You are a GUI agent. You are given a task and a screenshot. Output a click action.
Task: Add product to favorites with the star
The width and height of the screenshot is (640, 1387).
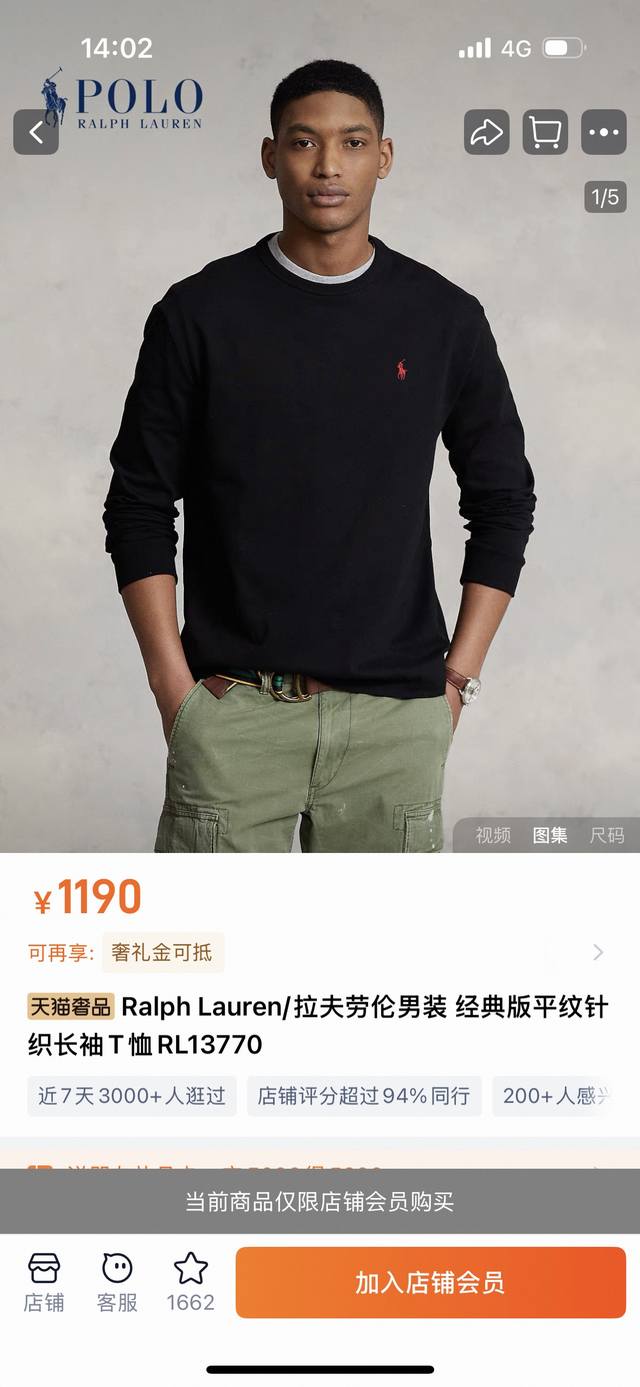(190, 1282)
